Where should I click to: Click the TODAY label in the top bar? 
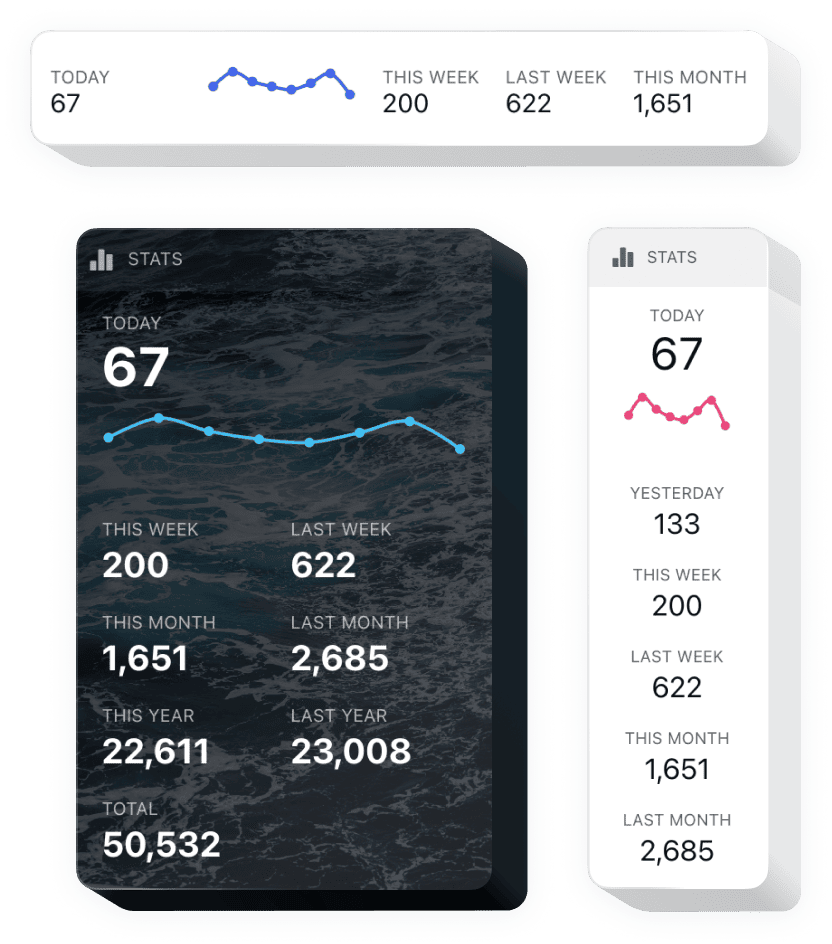point(79,77)
